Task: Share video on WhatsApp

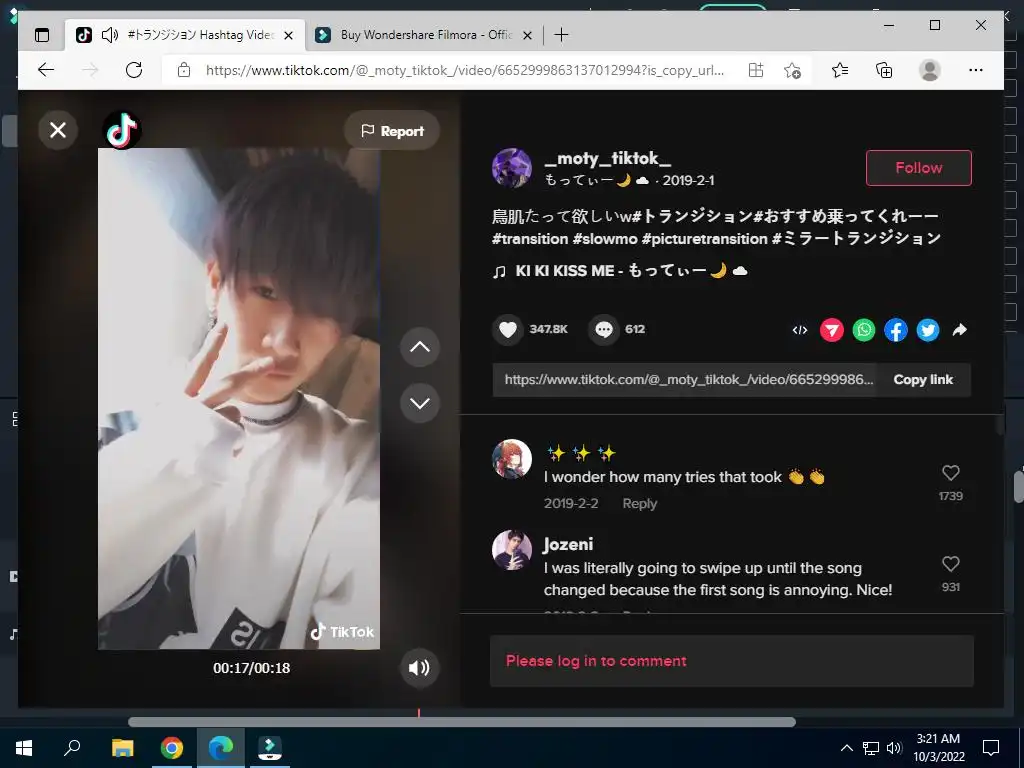Action: (864, 330)
